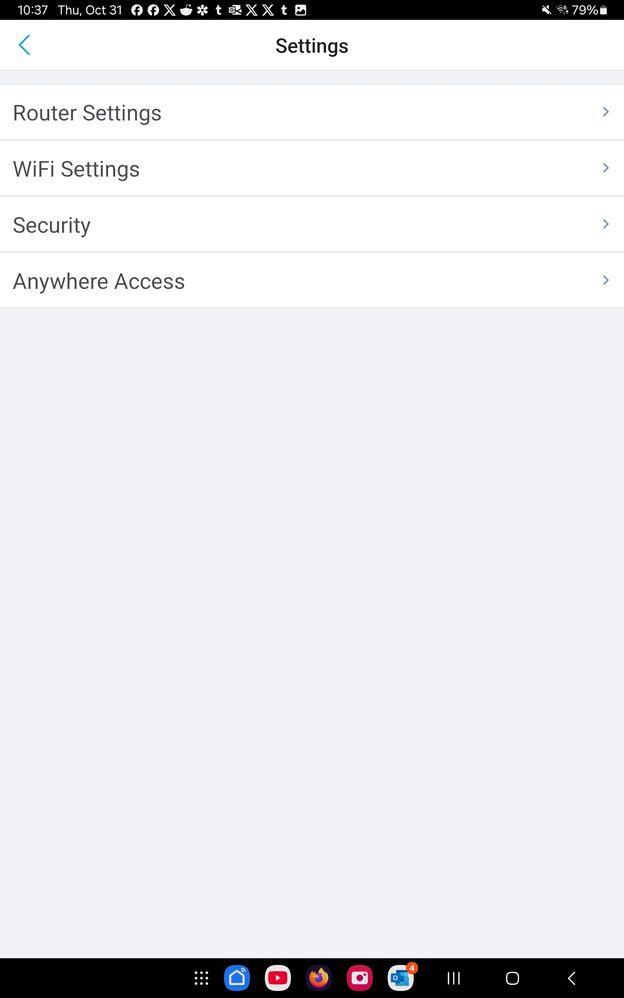Launch Firefox from the taskbar
Viewport: 624px width, 998px height.
(x=319, y=978)
